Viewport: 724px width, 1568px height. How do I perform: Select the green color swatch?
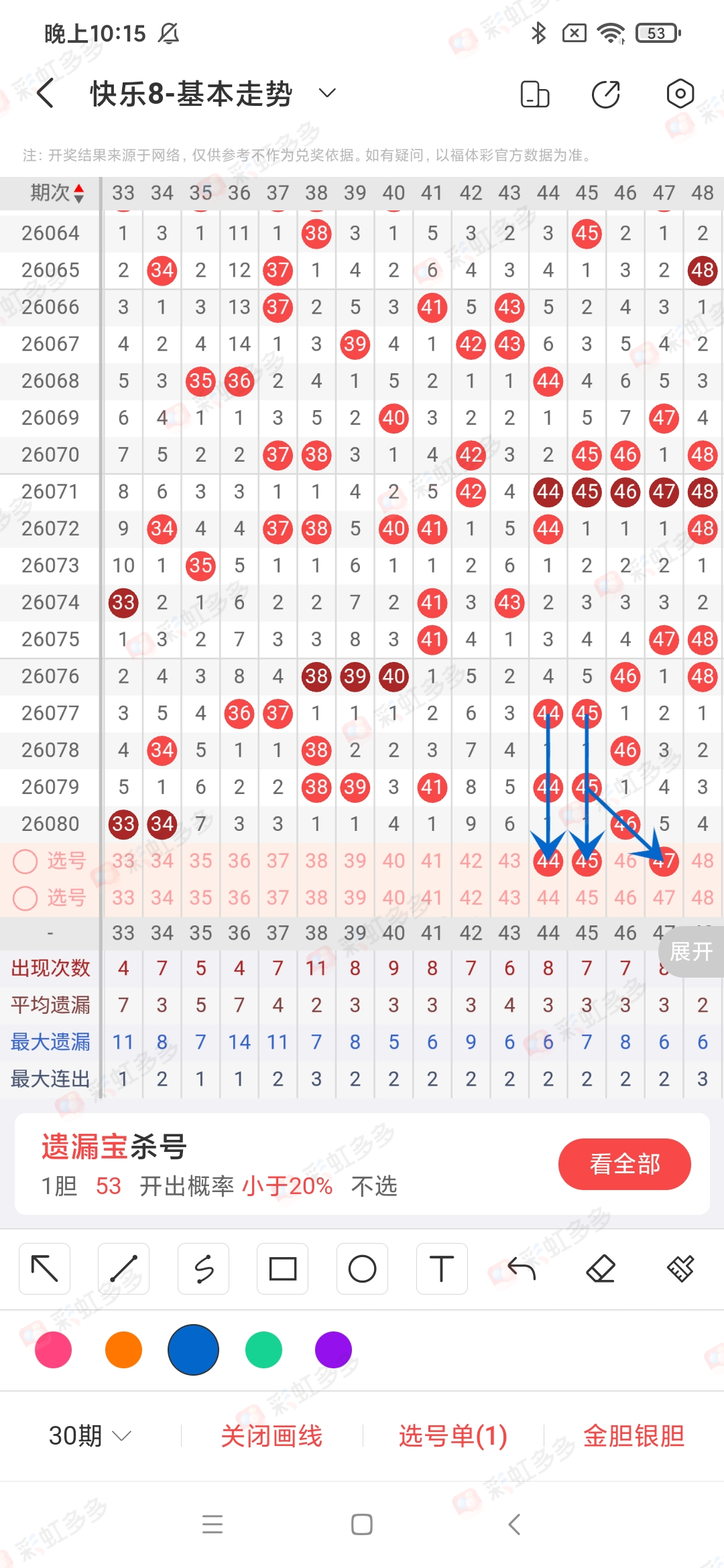click(263, 1350)
